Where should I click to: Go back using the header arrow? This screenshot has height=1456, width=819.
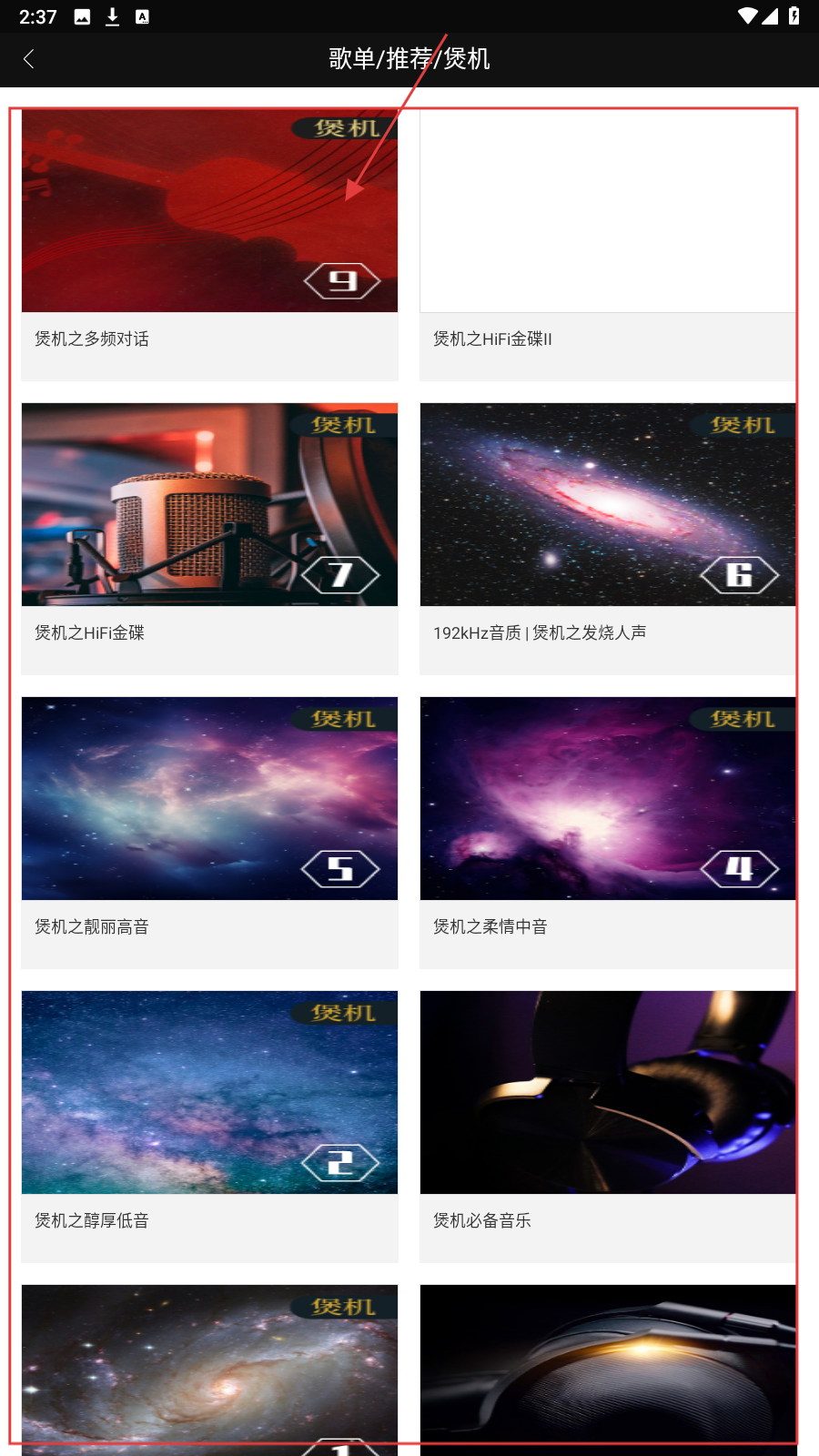click(x=29, y=59)
